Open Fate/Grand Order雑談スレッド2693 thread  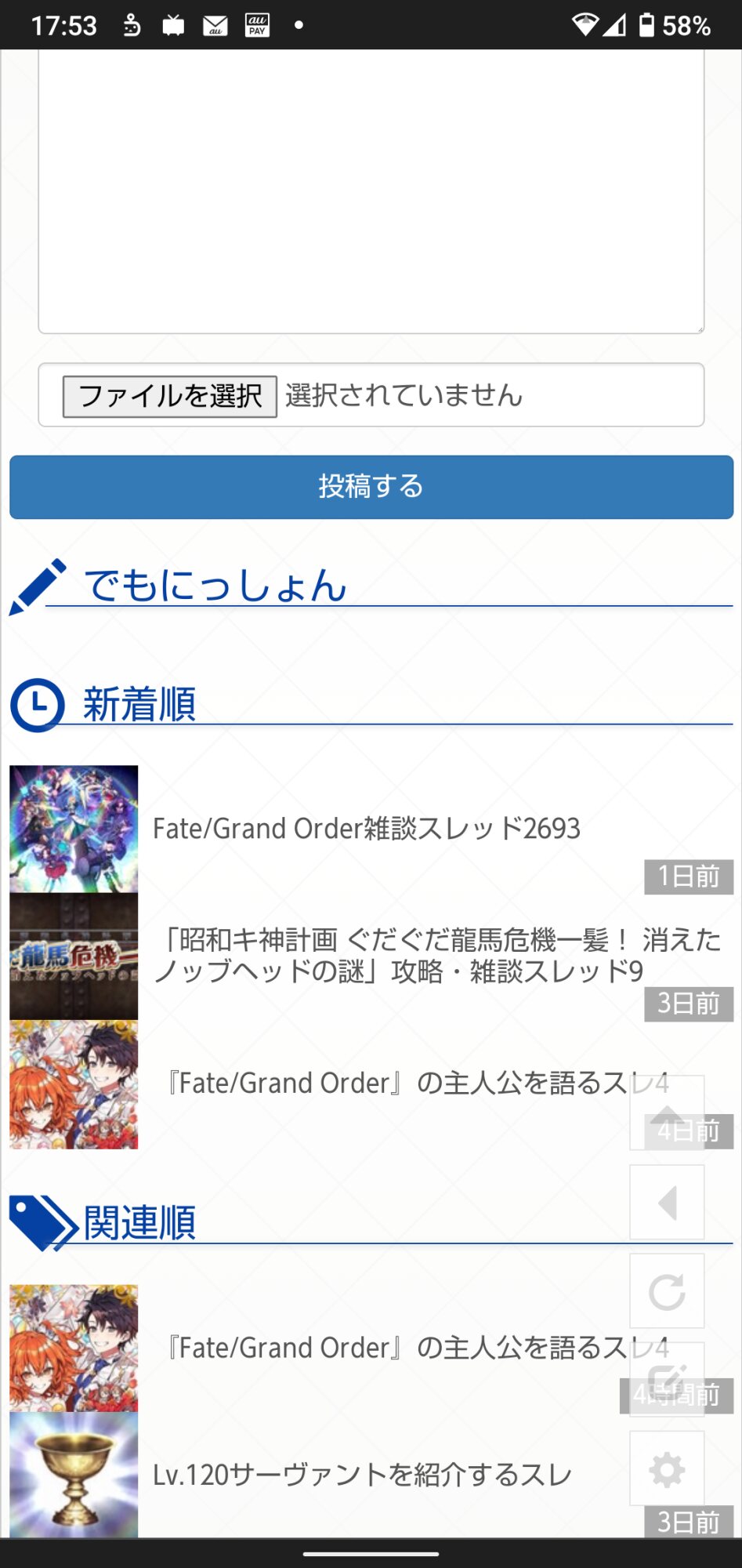(366, 829)
